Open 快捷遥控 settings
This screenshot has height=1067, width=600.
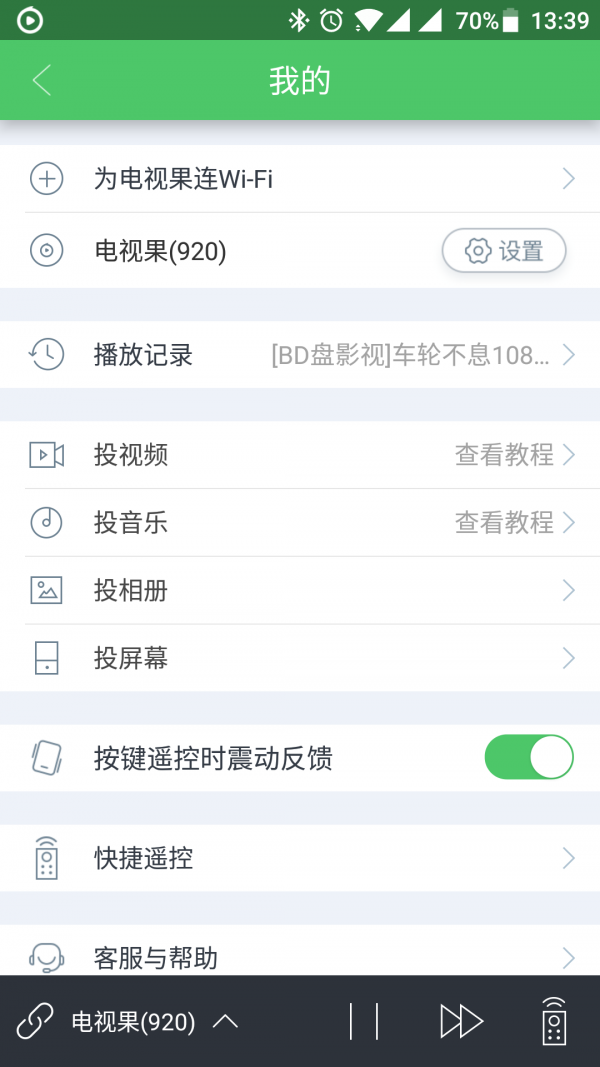tap(300, 858)
